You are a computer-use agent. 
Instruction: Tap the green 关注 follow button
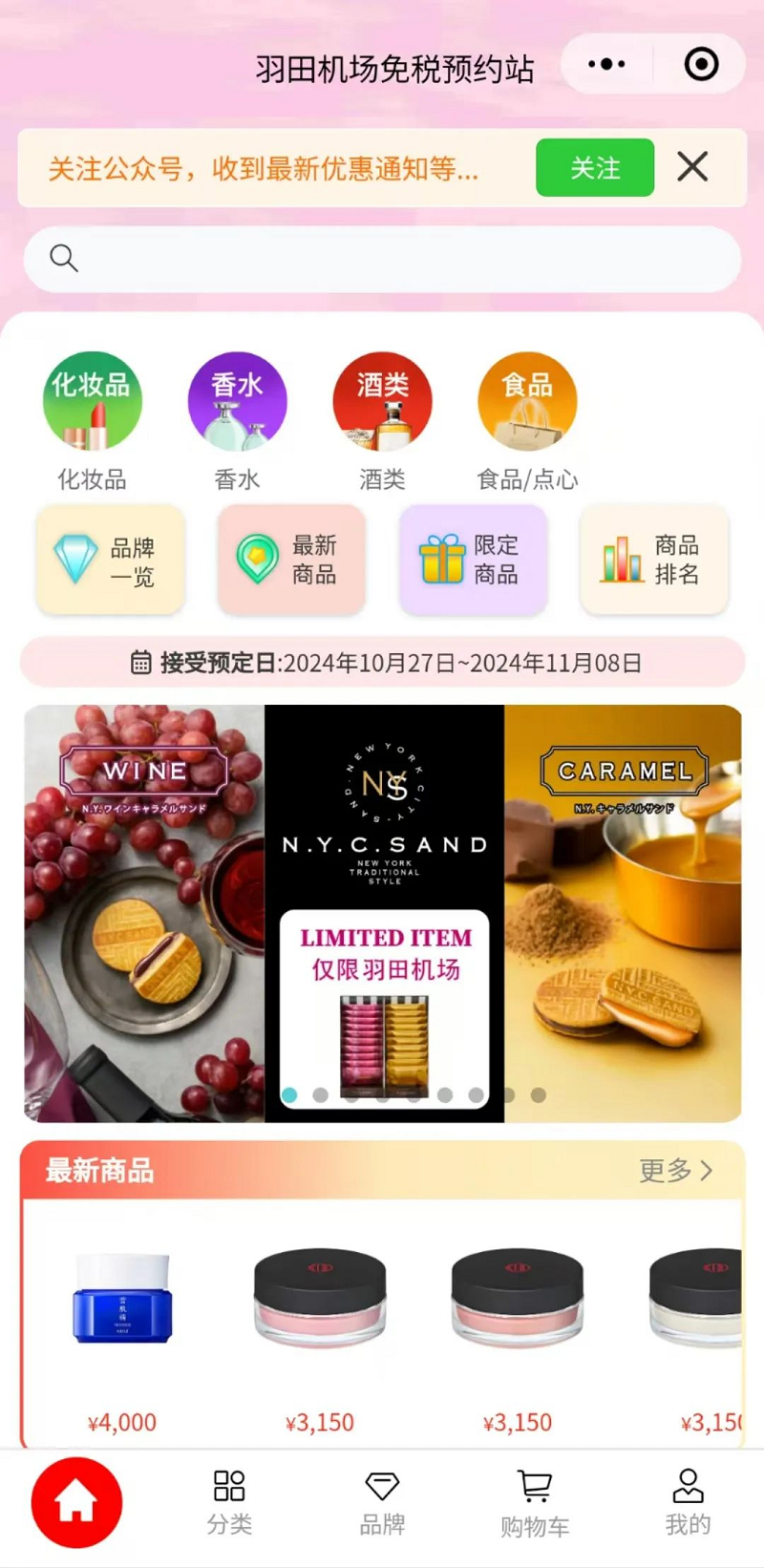click(x=594, y=168)
